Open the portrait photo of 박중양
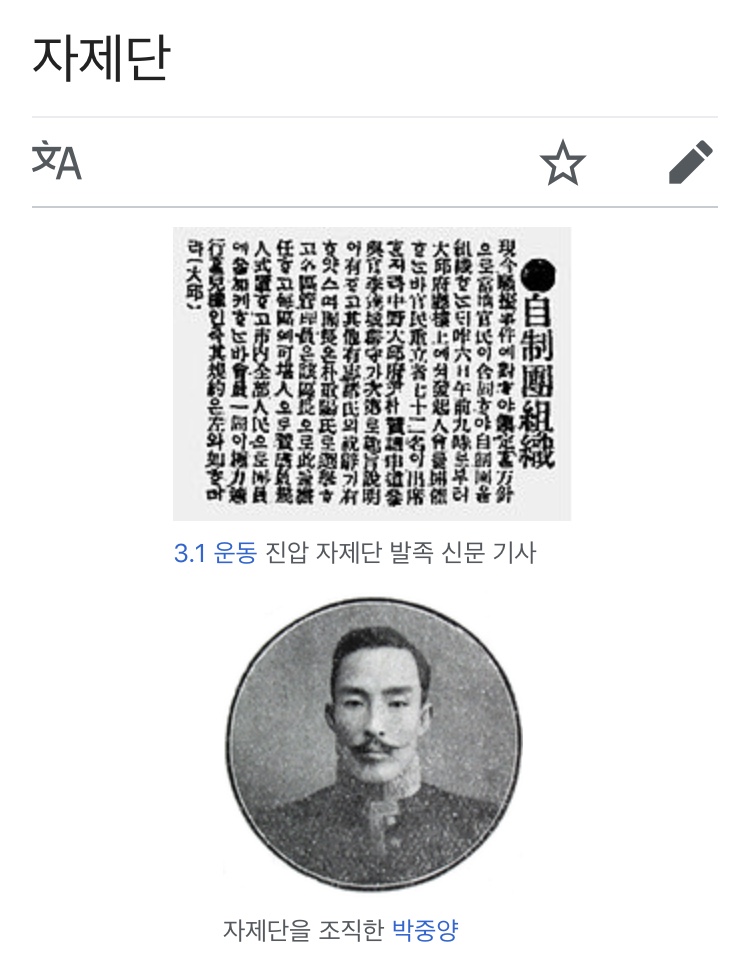 [x=373, y=745]
